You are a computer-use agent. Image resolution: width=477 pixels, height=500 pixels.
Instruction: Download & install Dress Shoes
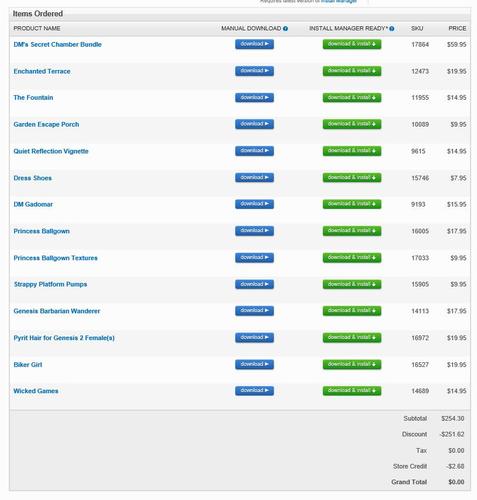[352, 178]
